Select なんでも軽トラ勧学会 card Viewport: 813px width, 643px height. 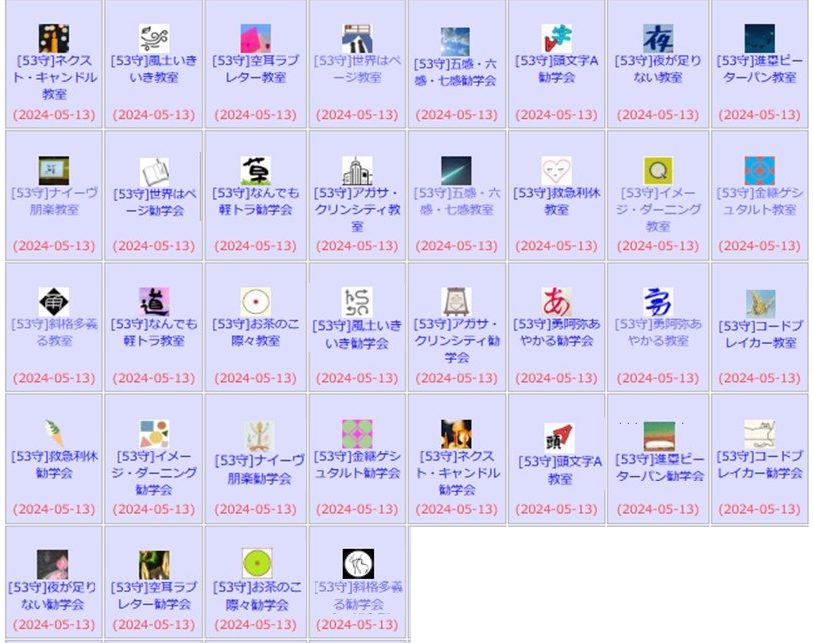[255, 201]
